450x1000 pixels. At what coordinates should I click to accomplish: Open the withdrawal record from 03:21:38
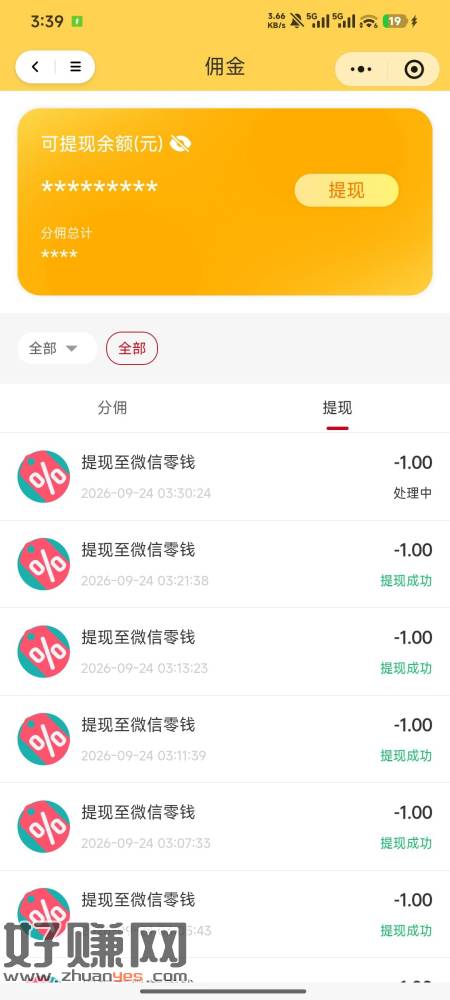point(225,564)
